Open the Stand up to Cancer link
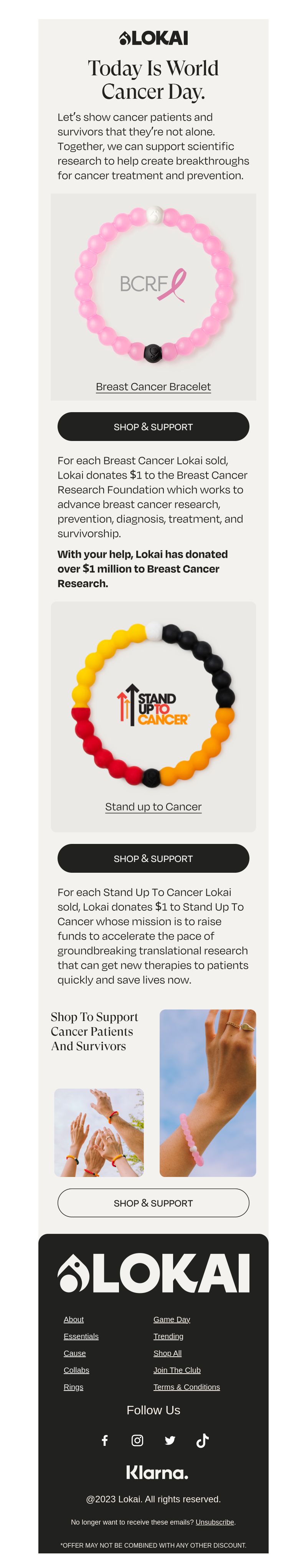 point(153,807)
